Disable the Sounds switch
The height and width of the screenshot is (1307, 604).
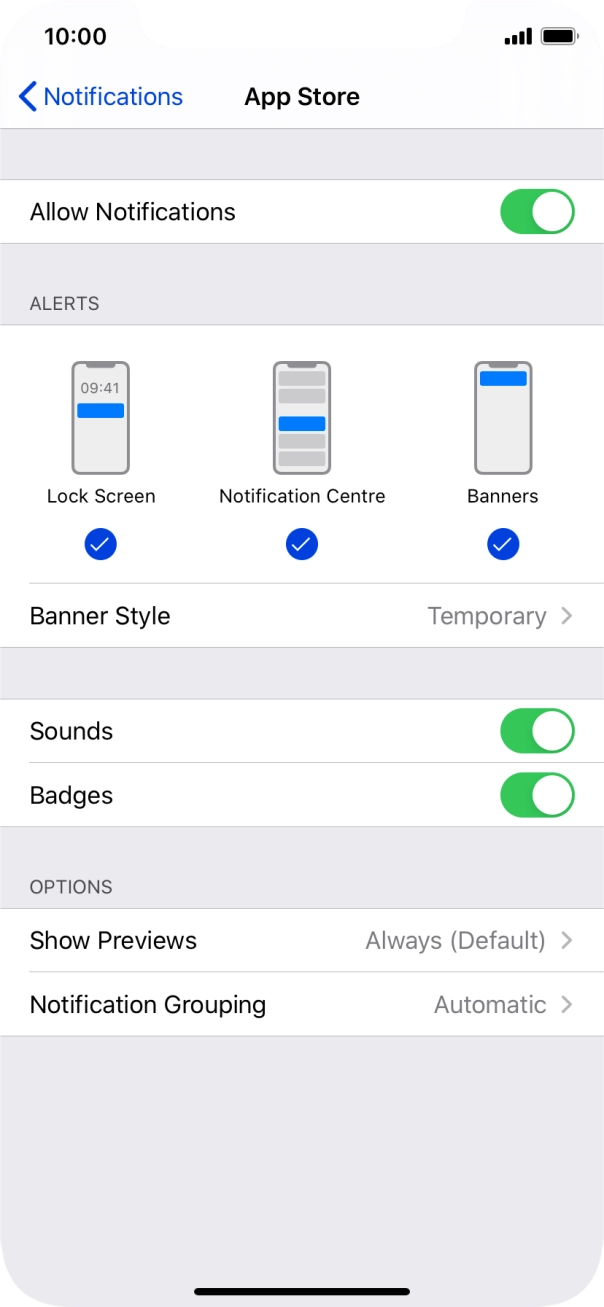coord(537,731)
